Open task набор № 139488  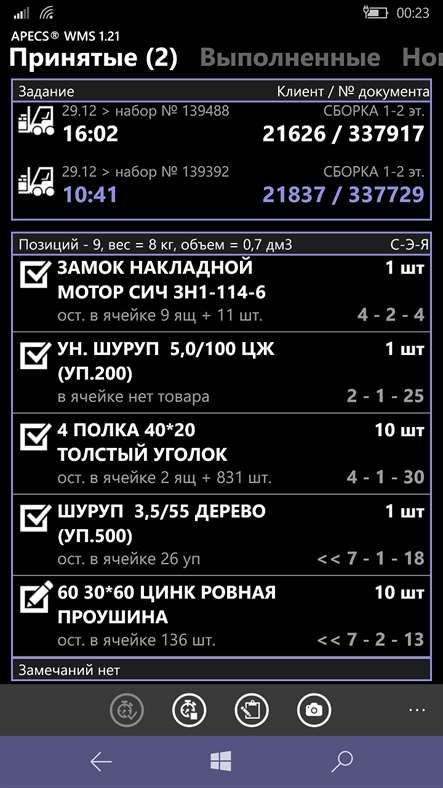pos(221,125)
